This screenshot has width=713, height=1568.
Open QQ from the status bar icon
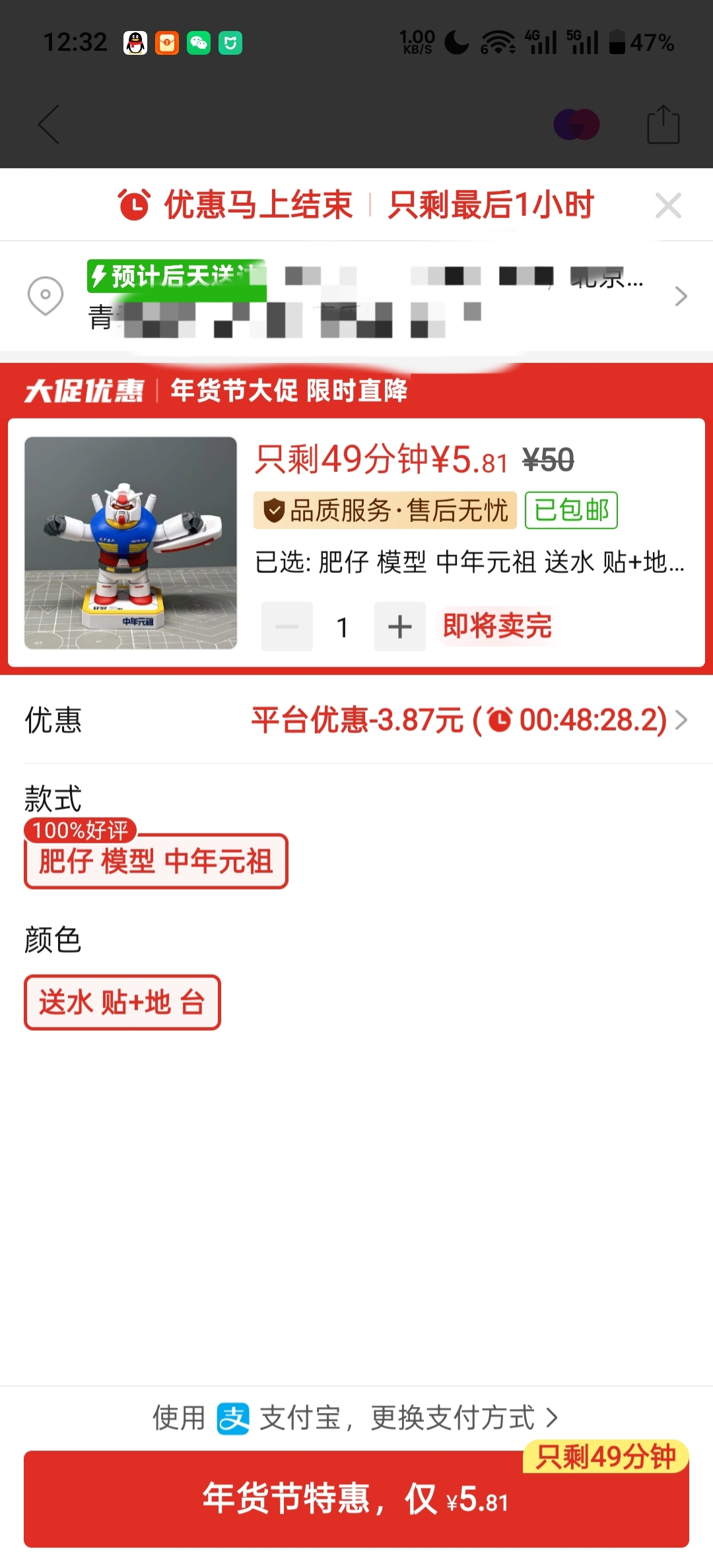pyautogui.click(x=134, y=44)
